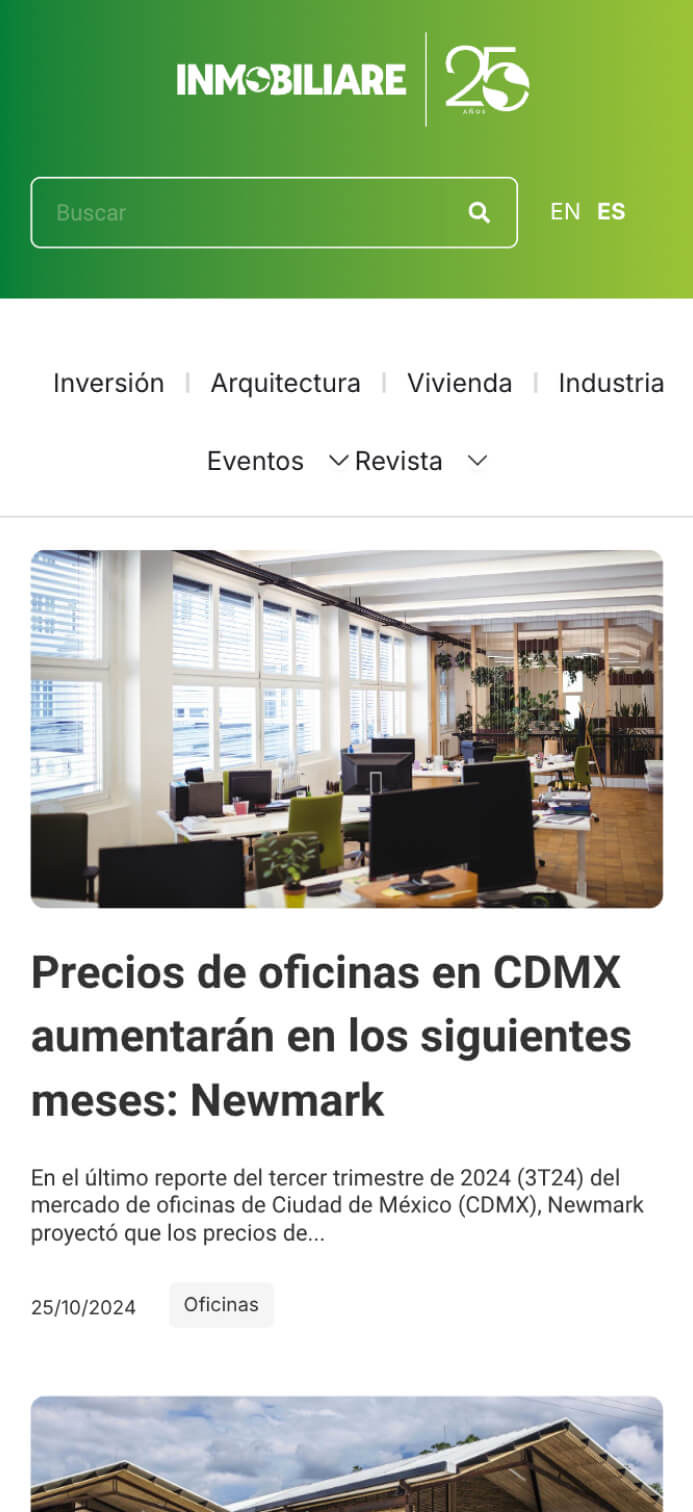Tap the magnifier search icon

(x=480, y=212)
